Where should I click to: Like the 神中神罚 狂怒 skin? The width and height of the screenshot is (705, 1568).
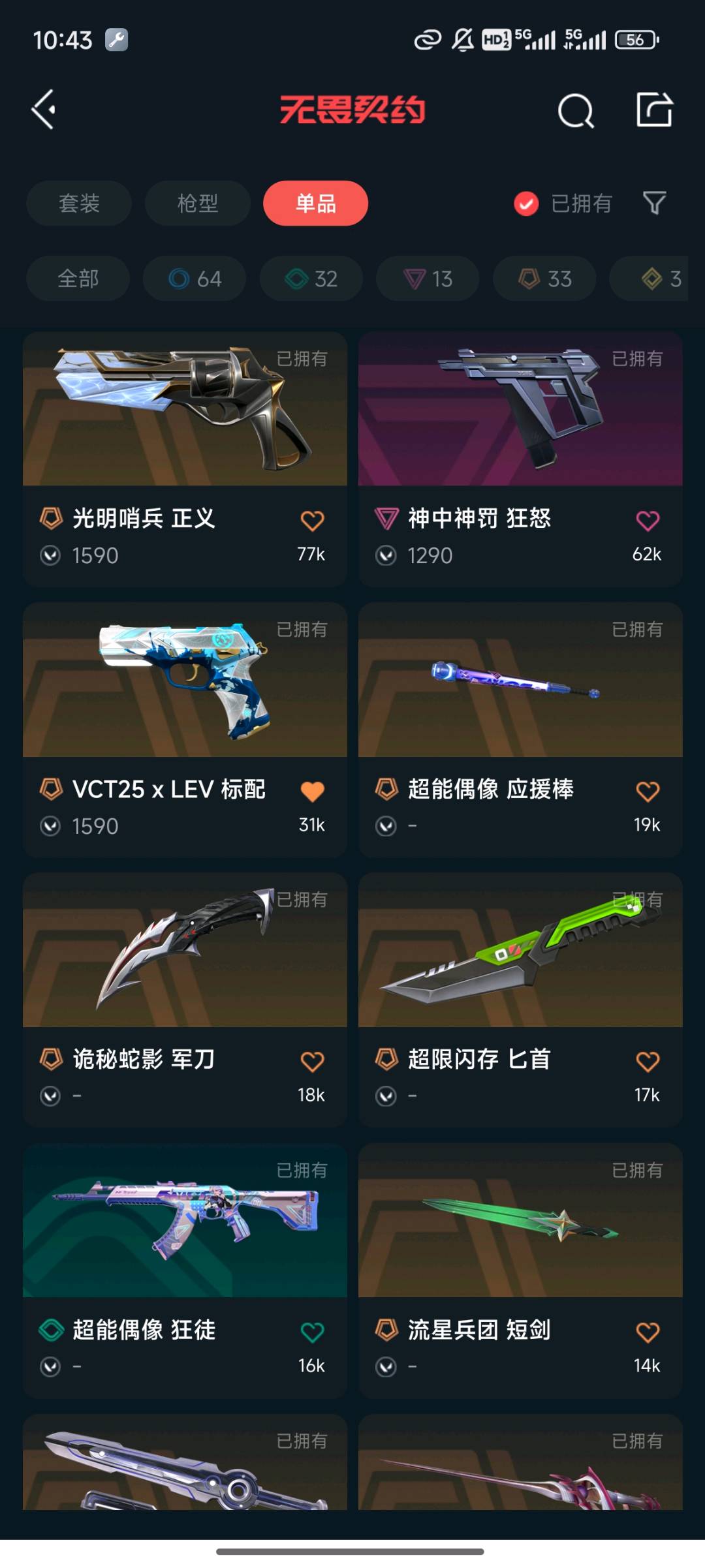pyautogui.click(x=648, y=521)
